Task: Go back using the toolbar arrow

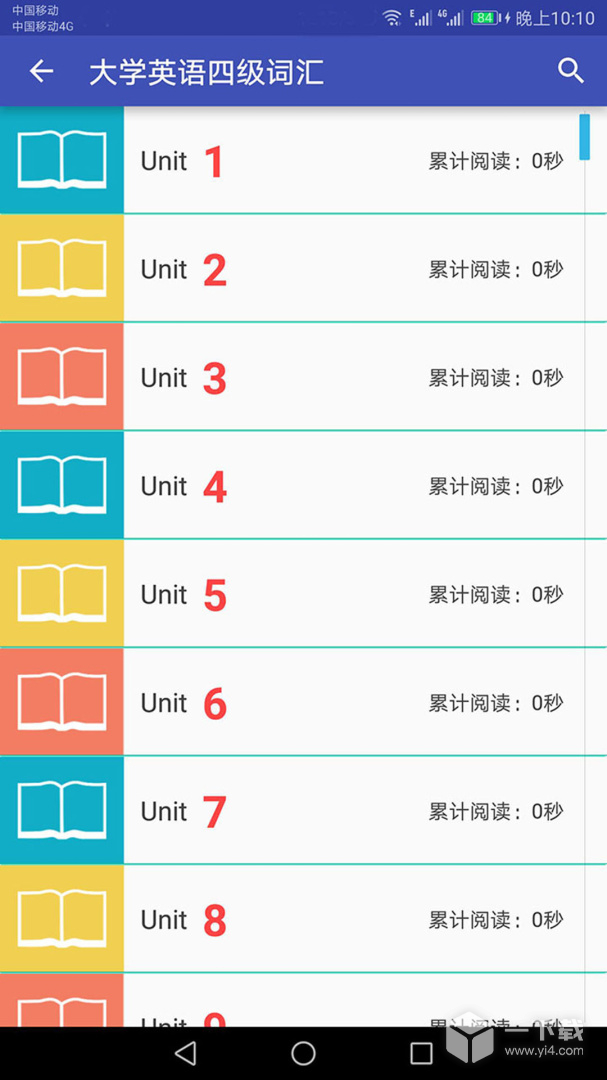Action: tap(41, 71)
